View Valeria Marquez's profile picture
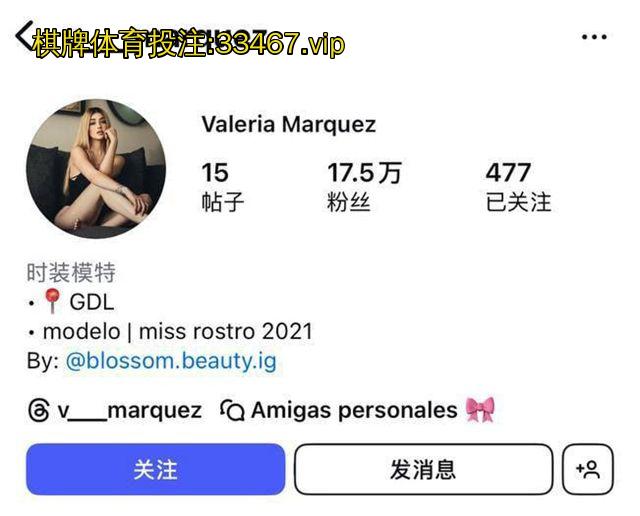Image resolution: width=640 pixels, height=516 pixels. tap(96, 168)
